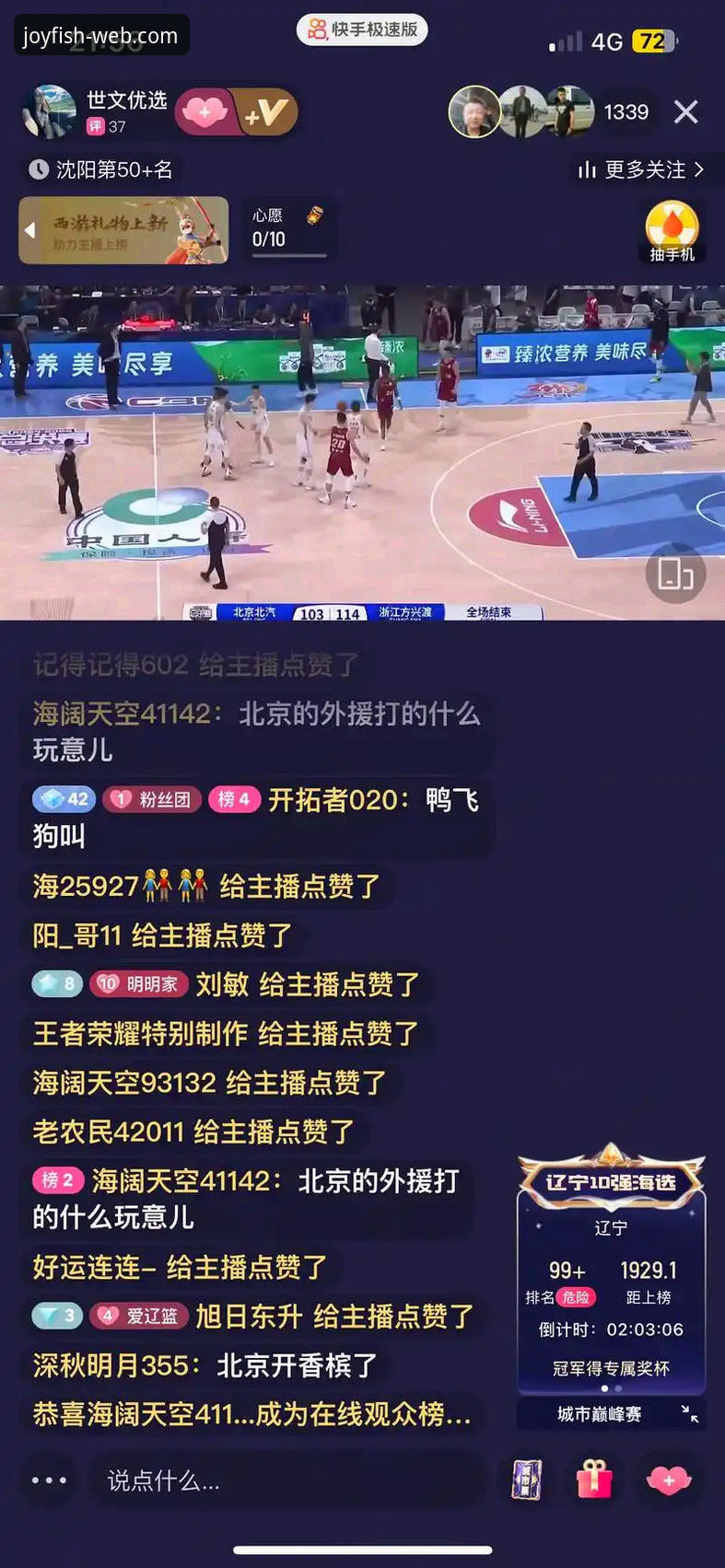Open 更多关注 list
Screen dimensions: 725x1568
641,169
